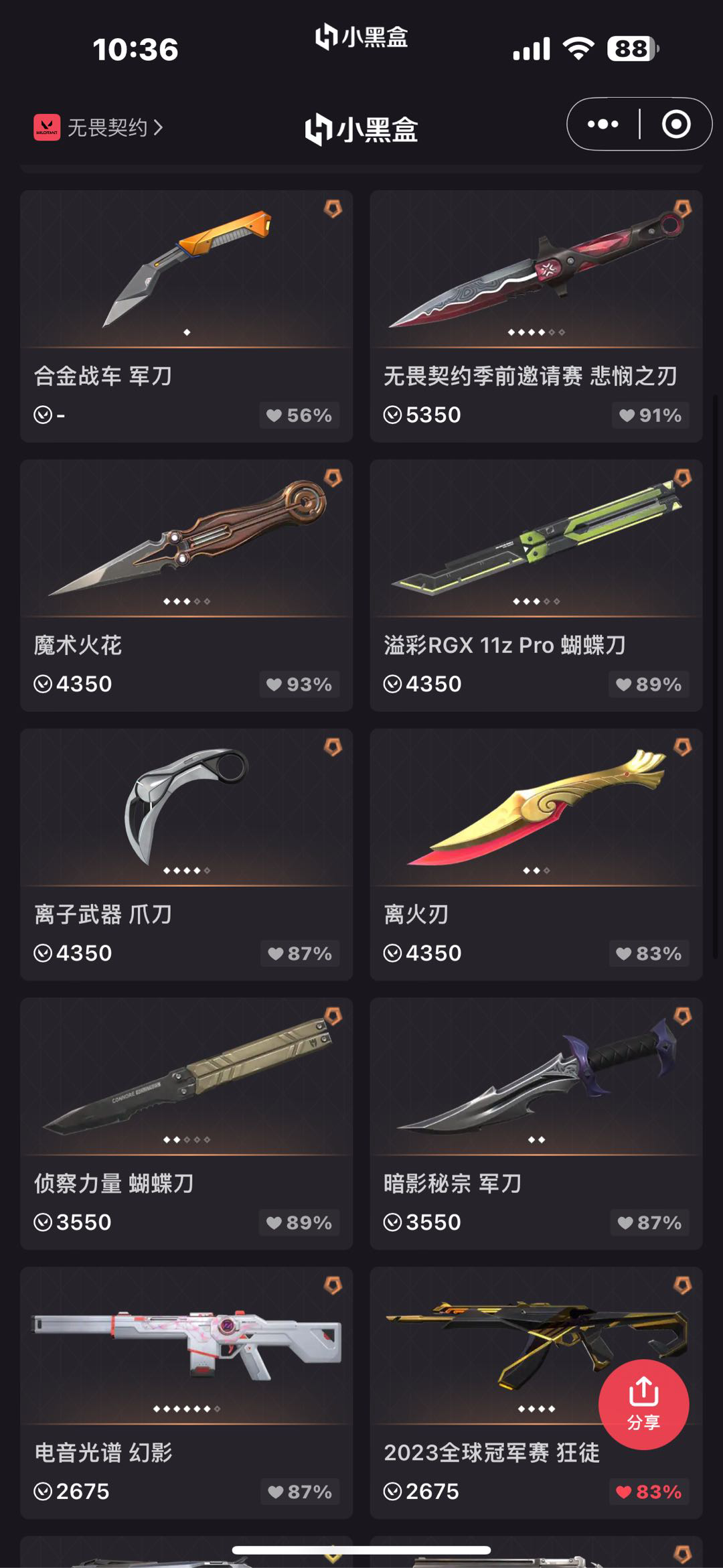Like 合金战车 军刀 via 56% heart
This screenshot has height=1568, width=723.
[299, 415]
